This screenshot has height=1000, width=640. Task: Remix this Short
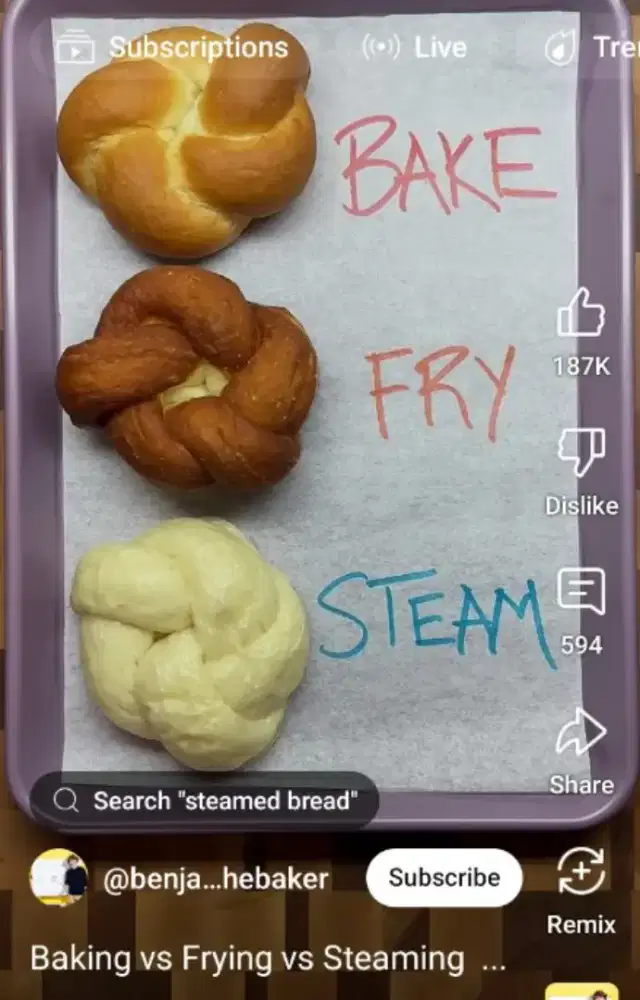coord(581,872)
